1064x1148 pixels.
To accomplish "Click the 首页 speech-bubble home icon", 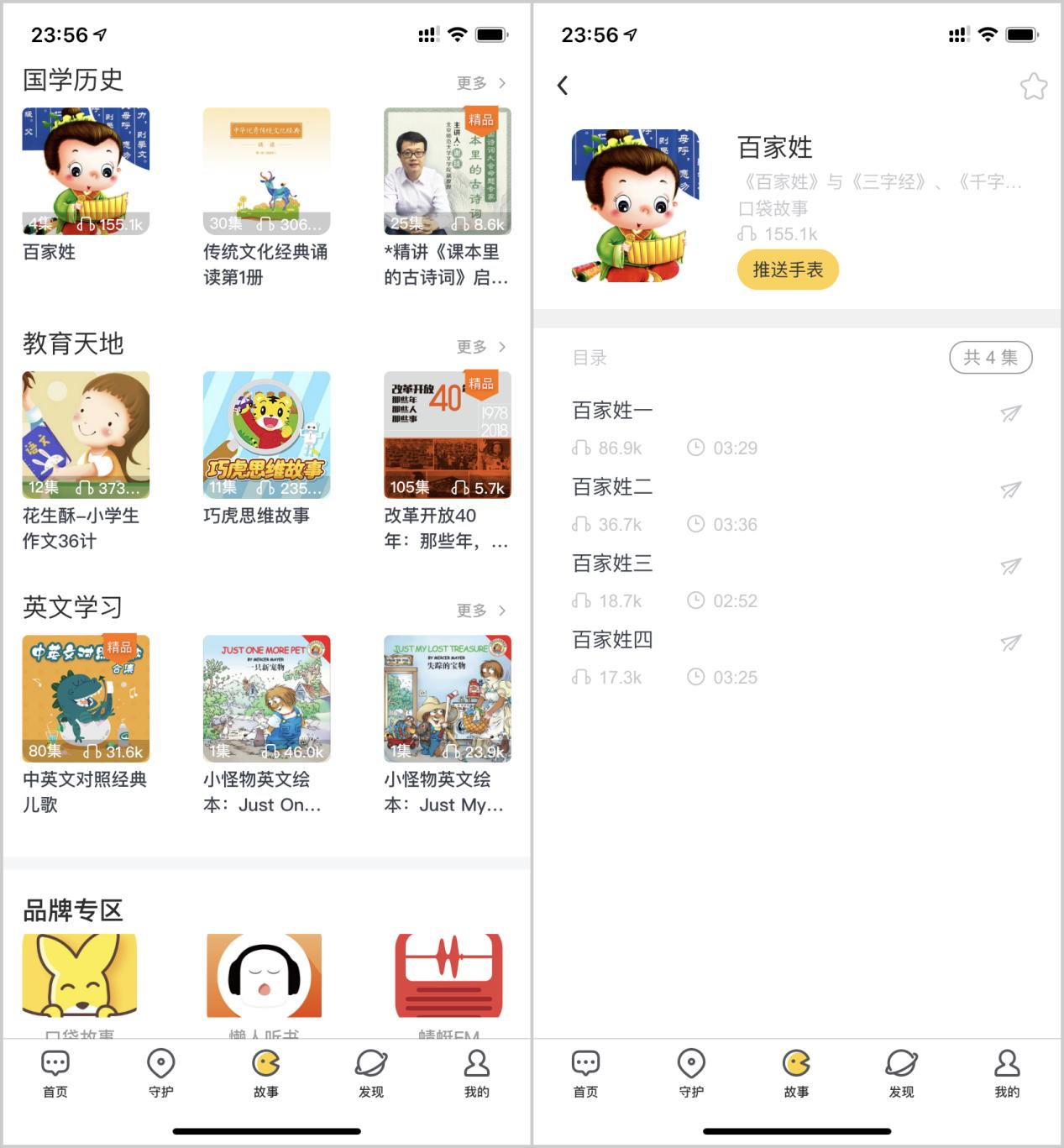I will tap(54, 1067).
